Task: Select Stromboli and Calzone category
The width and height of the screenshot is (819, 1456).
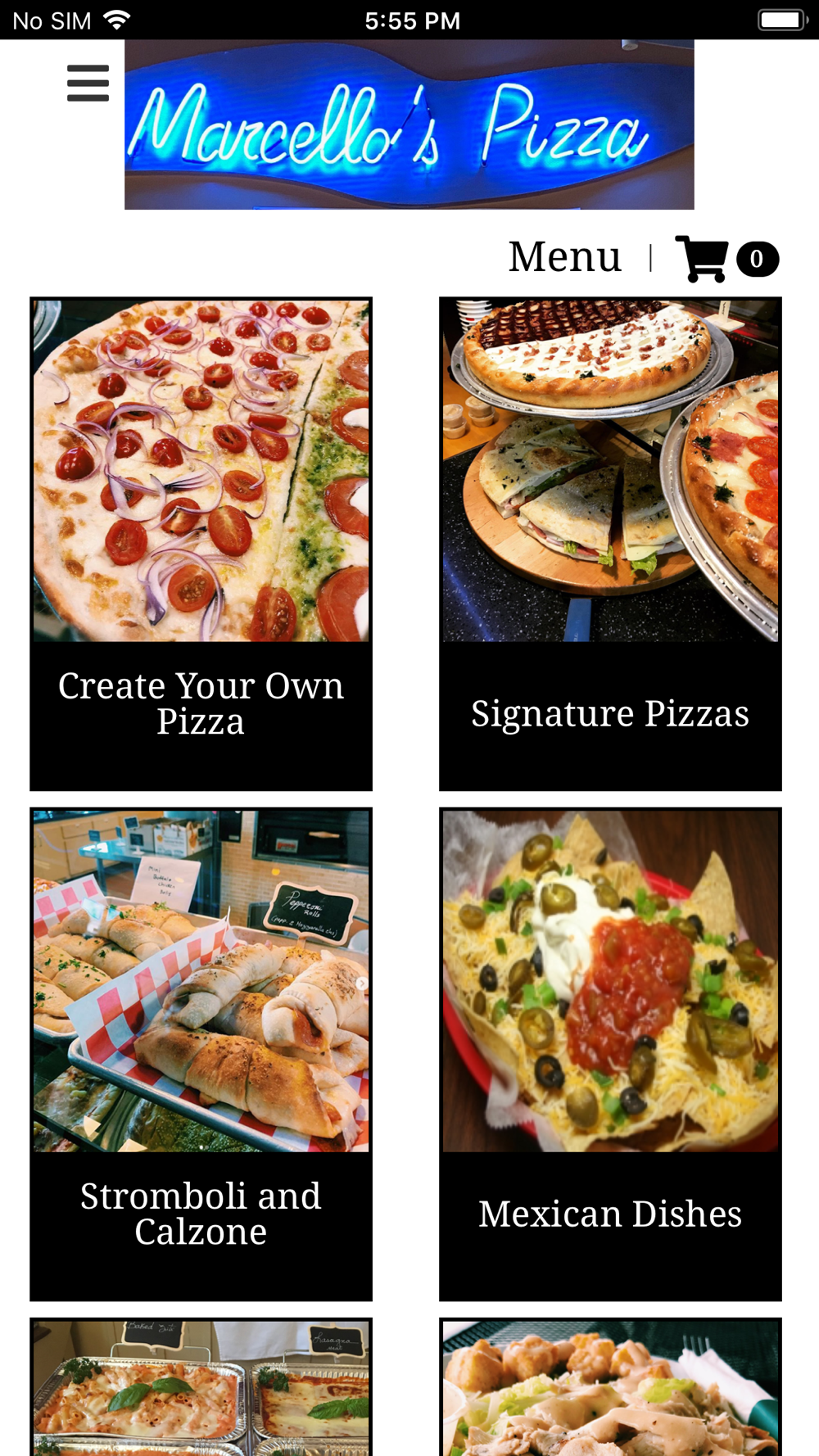Action: (201, 1054)
